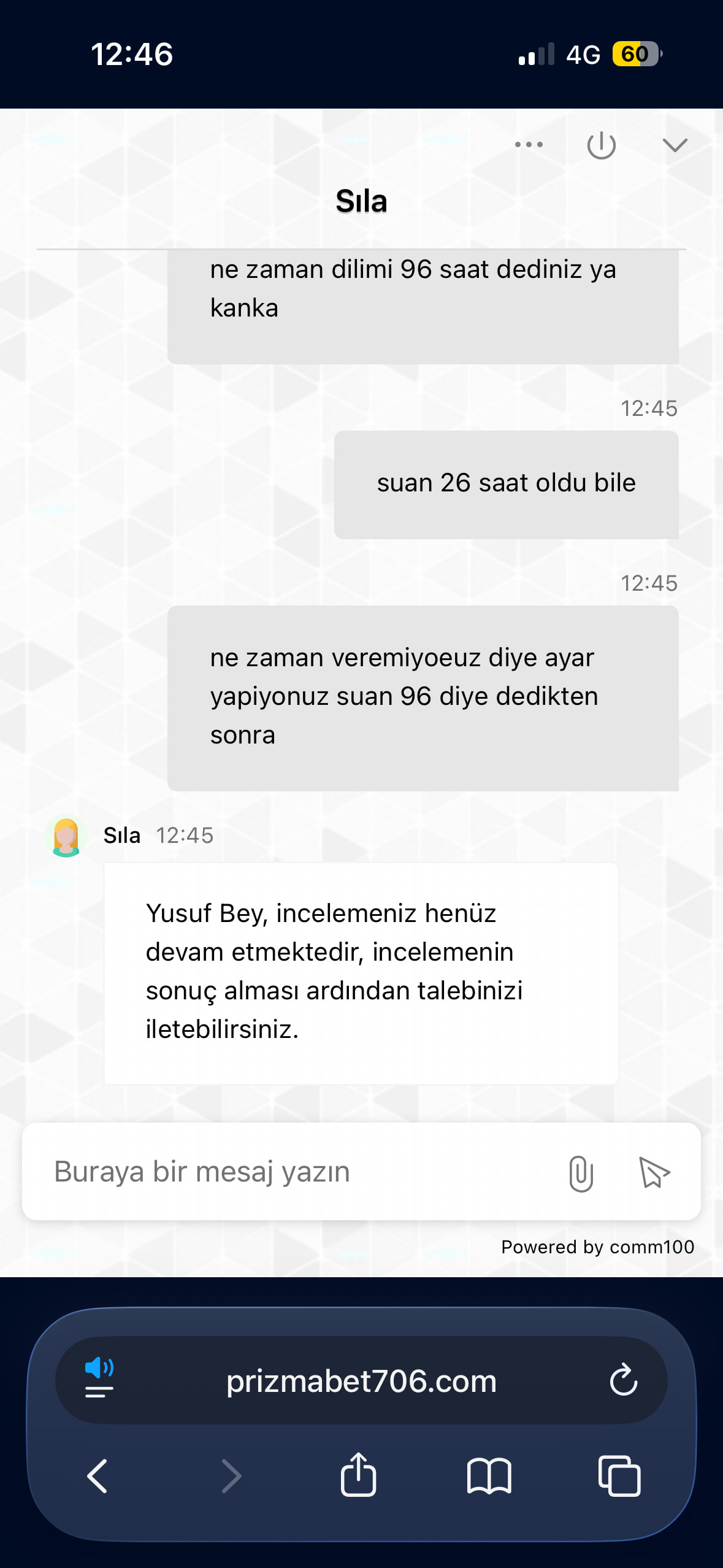Focus the 'Buraya bir mesaj yazın' message field

click(294, 1172)
